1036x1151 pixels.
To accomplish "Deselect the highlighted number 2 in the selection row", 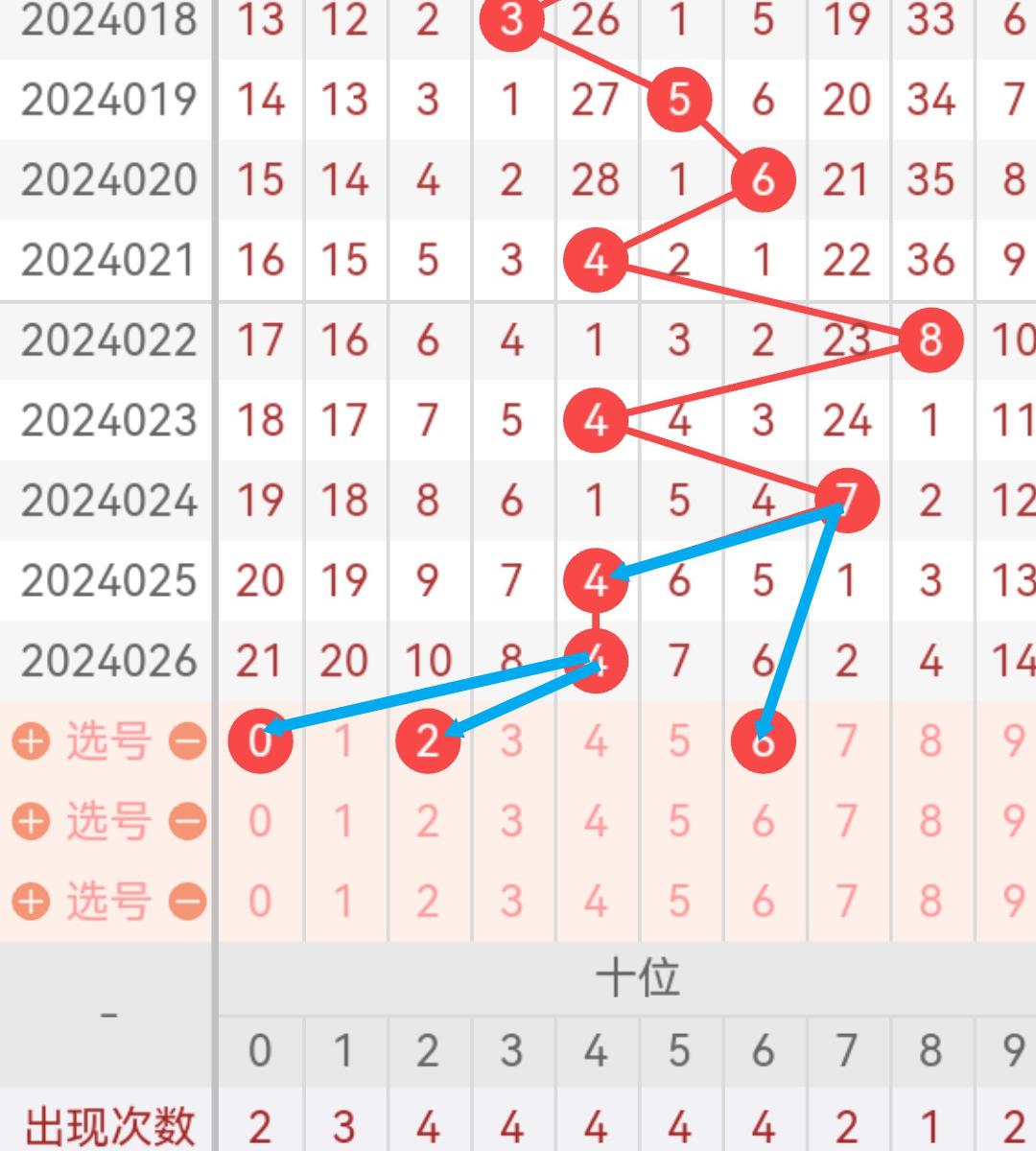I will pyautogui.click(x=428, y=740).
